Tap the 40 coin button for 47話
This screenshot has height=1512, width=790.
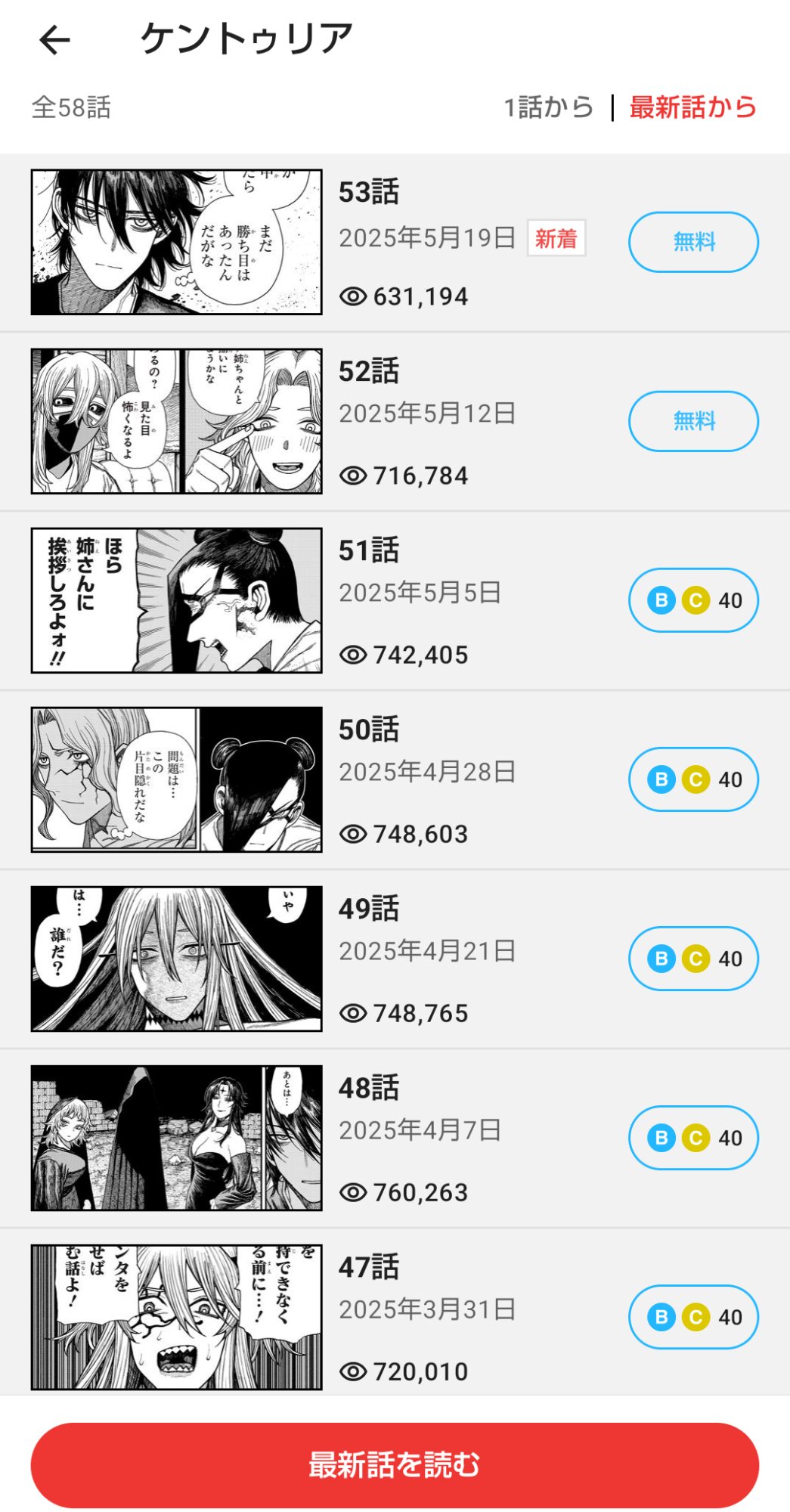click(693, 1317)
